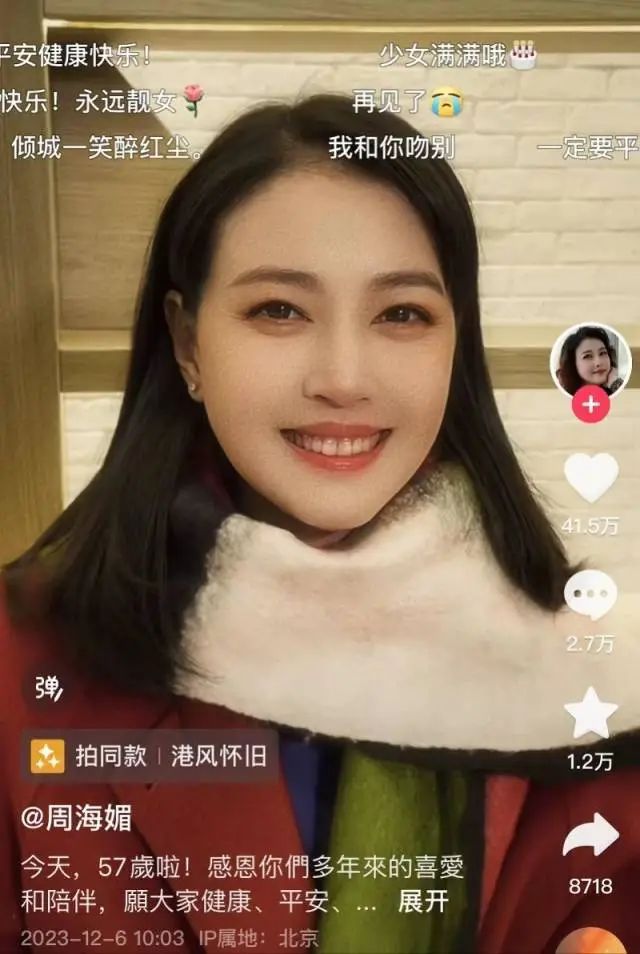The height and width of the screenshot is (954, 640).
Task: Like this video with the heart
Action: tap(591, 478)
